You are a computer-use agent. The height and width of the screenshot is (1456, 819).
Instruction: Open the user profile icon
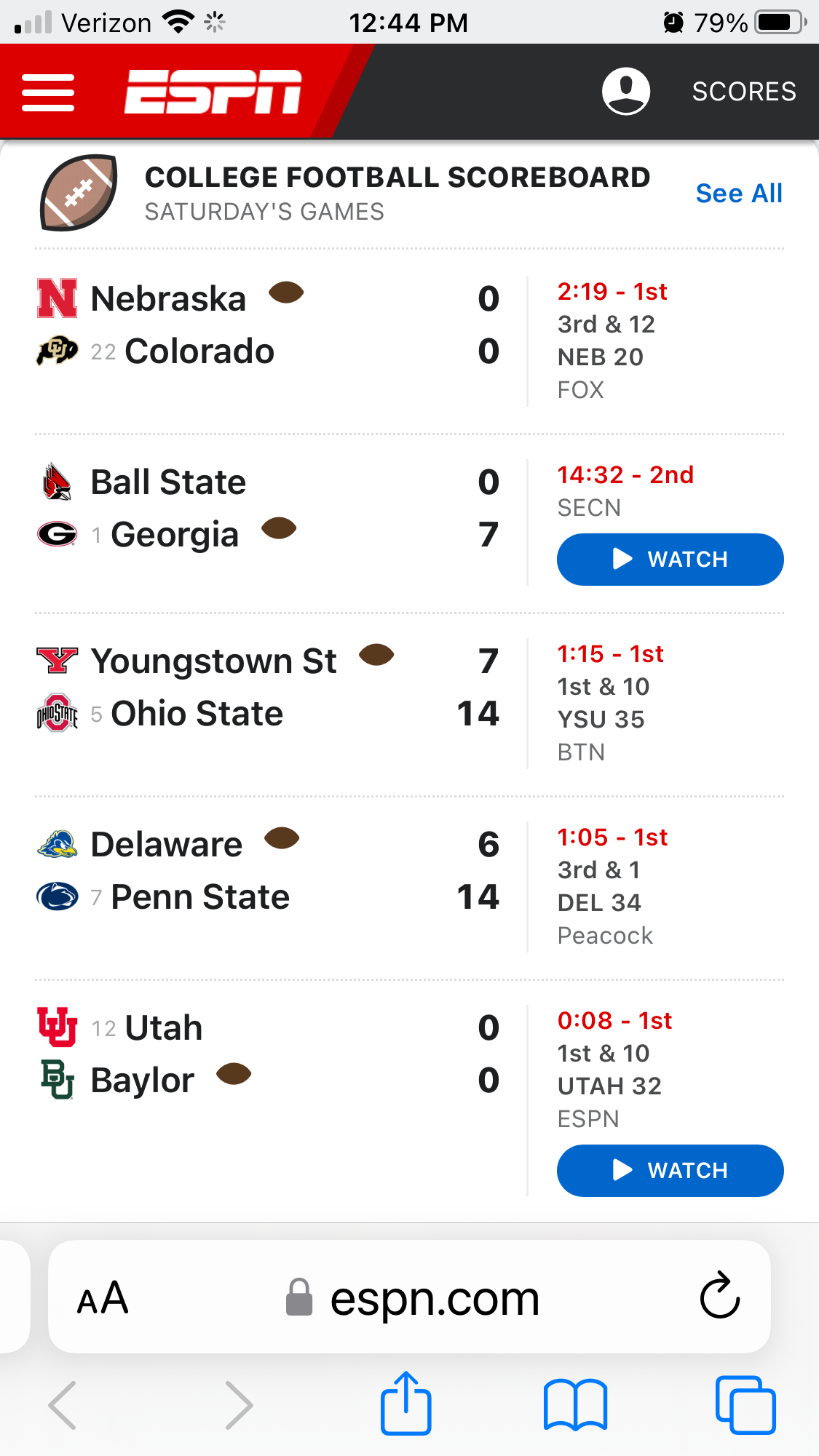(x=627, y=90)
